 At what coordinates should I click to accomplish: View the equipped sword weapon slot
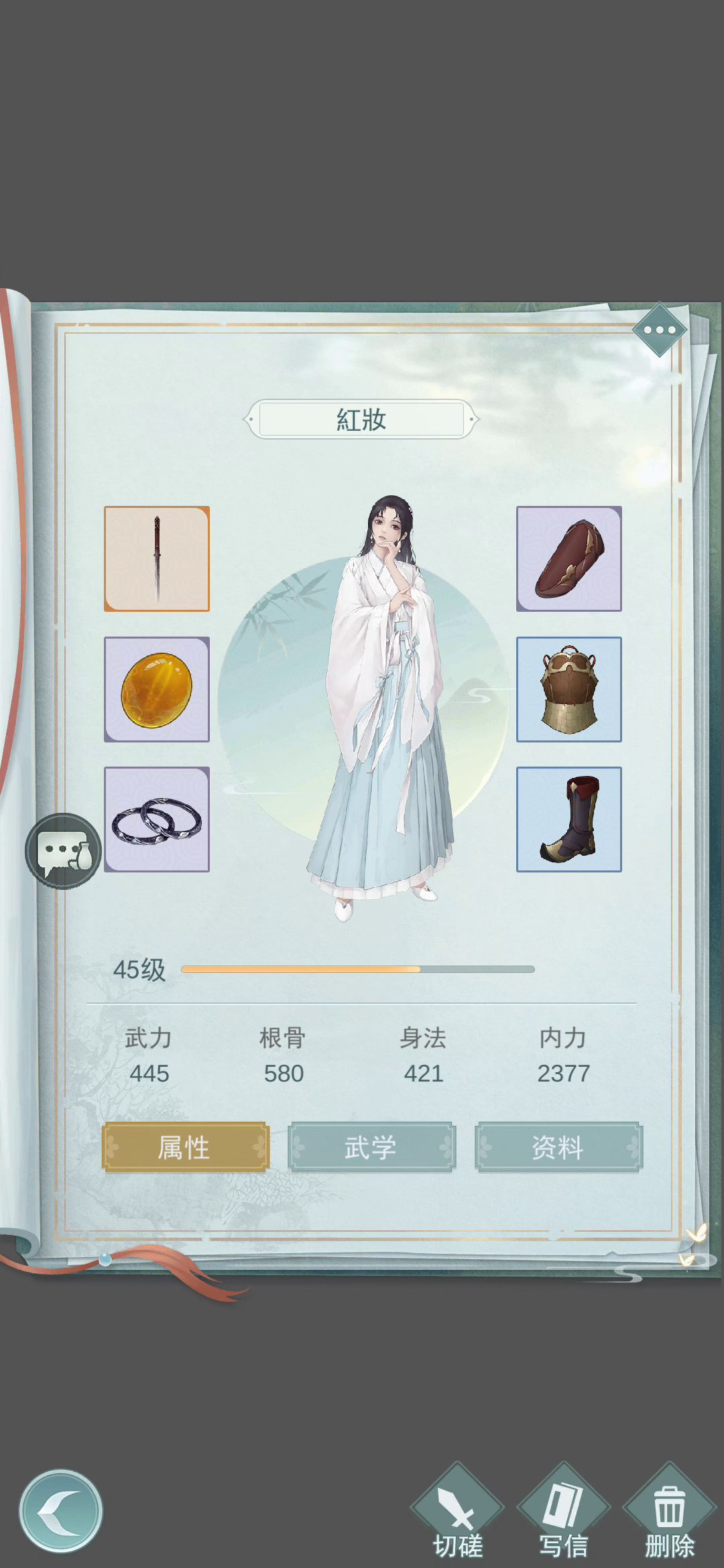tap(157, 559)
